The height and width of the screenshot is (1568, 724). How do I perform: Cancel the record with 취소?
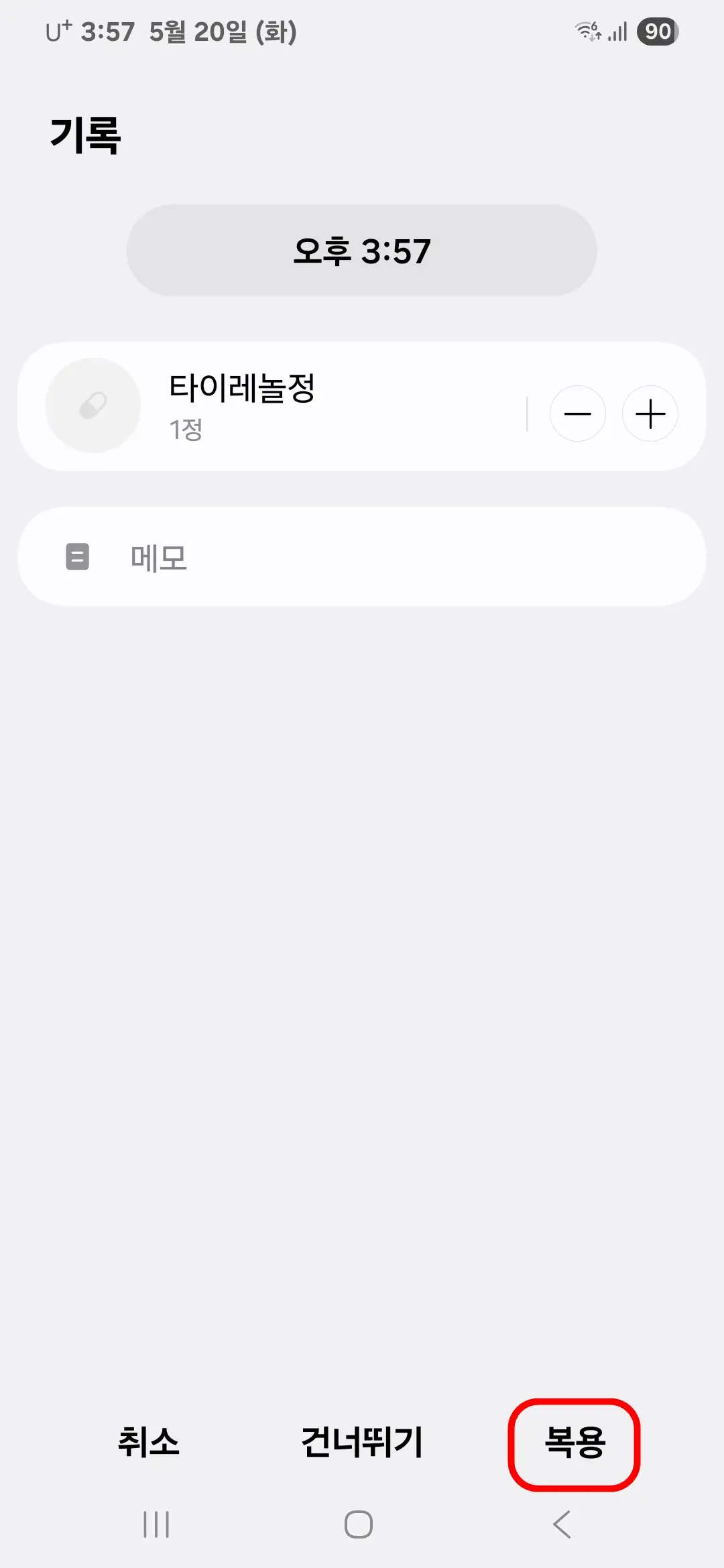[x=150, y=1445]
